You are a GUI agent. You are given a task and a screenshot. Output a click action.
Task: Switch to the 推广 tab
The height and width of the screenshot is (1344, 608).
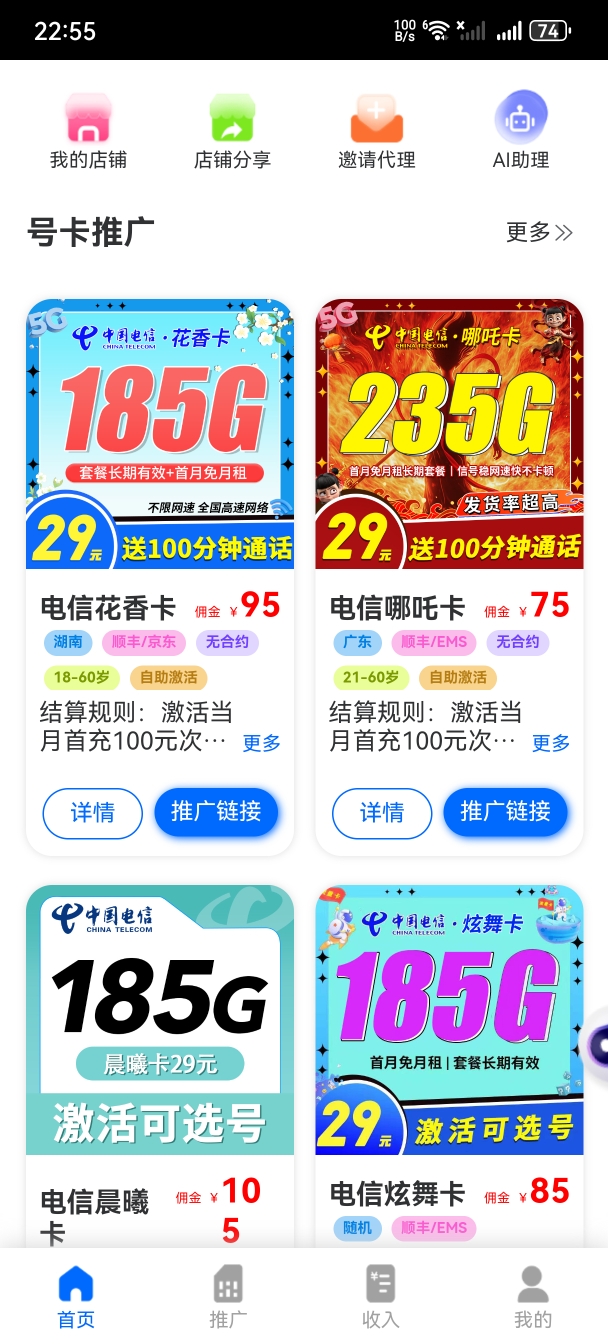click(228, 1297)
